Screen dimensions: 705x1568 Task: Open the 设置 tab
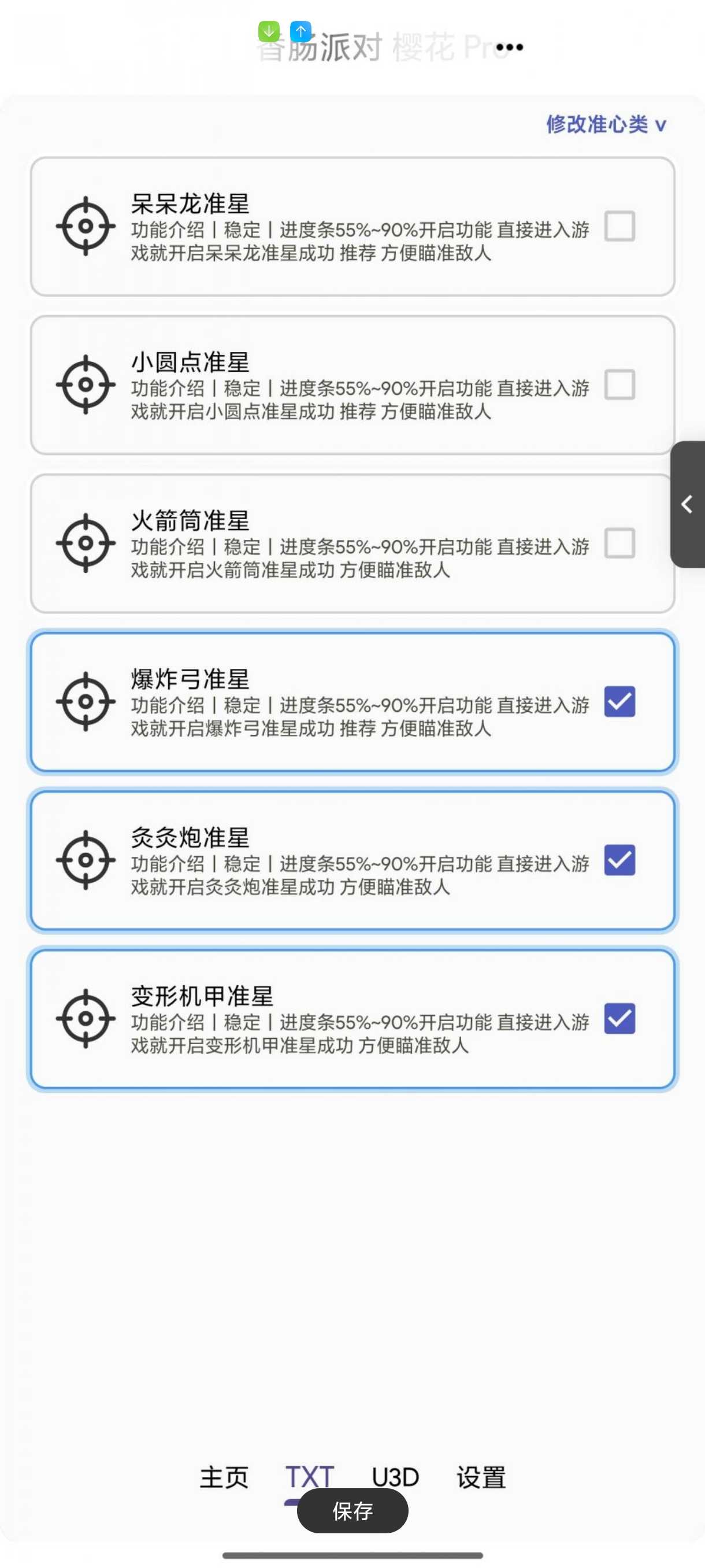click(481, 1477)
